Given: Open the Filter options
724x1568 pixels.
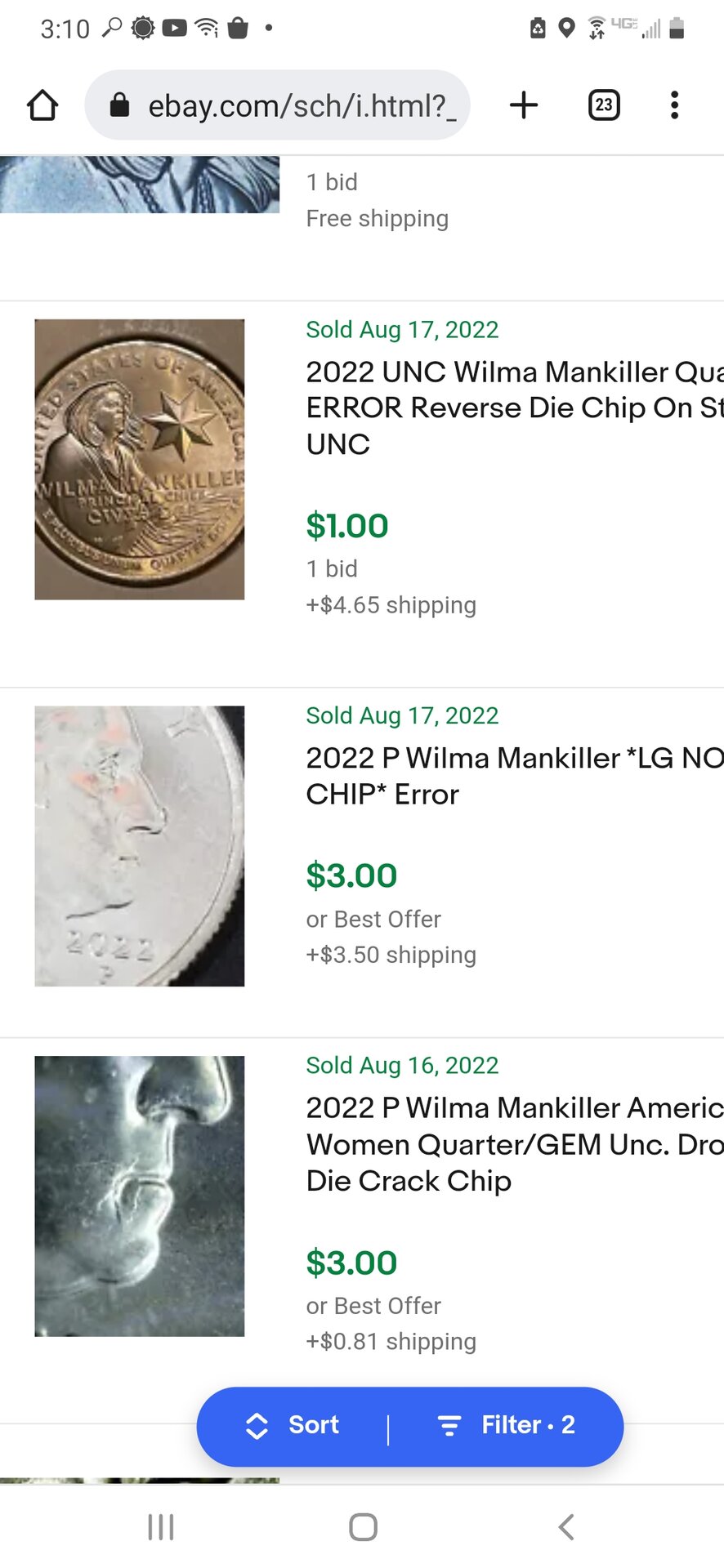Looking at the screenshot, I should point(507,1425).
